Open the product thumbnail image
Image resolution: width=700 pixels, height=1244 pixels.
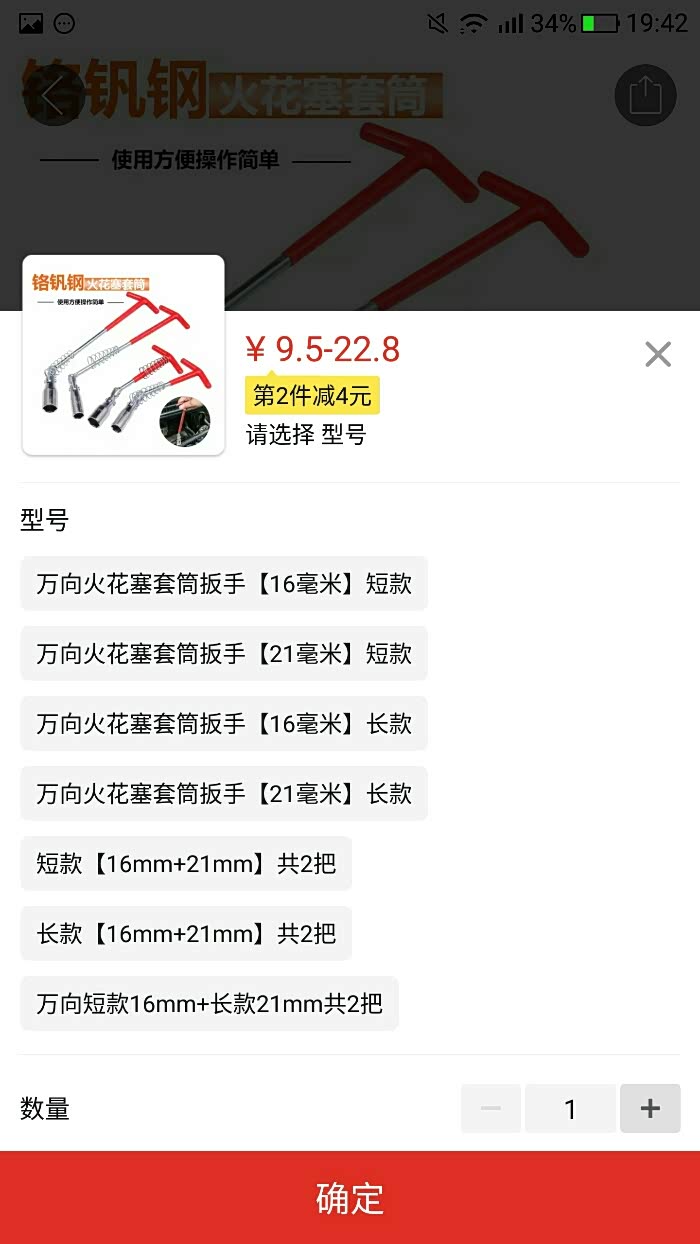124,355
